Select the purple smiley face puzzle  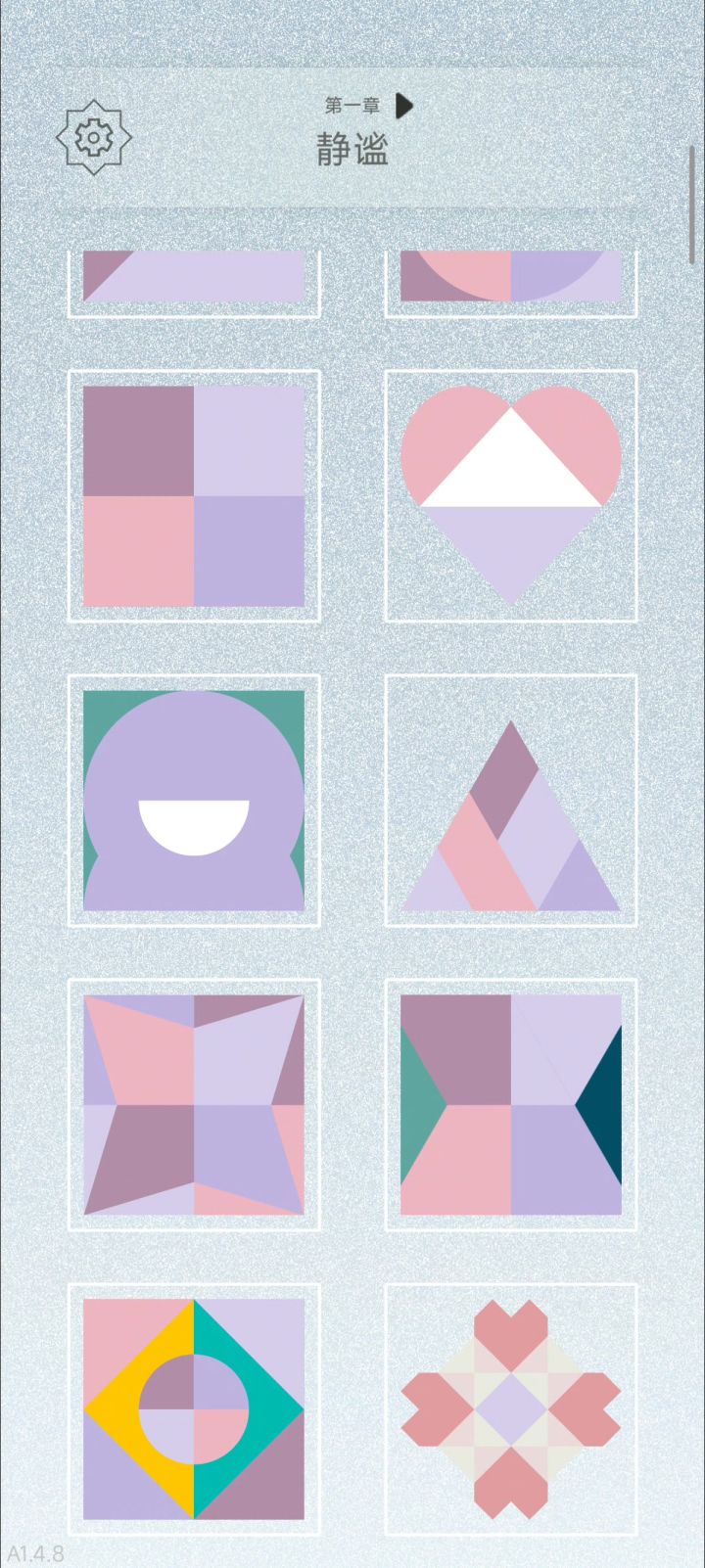pyautogui.click(x=194, y=801)
